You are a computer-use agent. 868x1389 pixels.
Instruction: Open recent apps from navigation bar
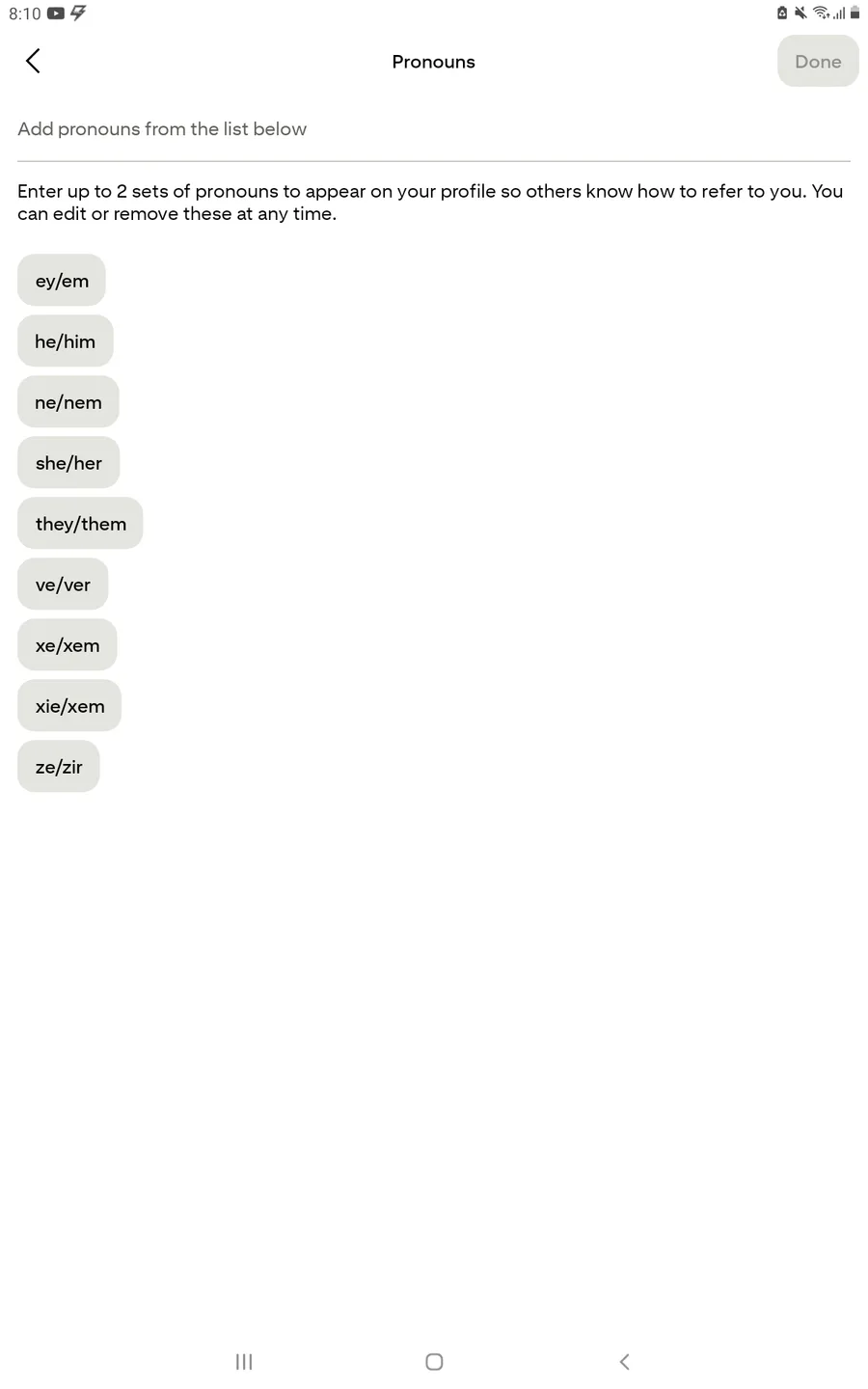tap(244, 1361)
